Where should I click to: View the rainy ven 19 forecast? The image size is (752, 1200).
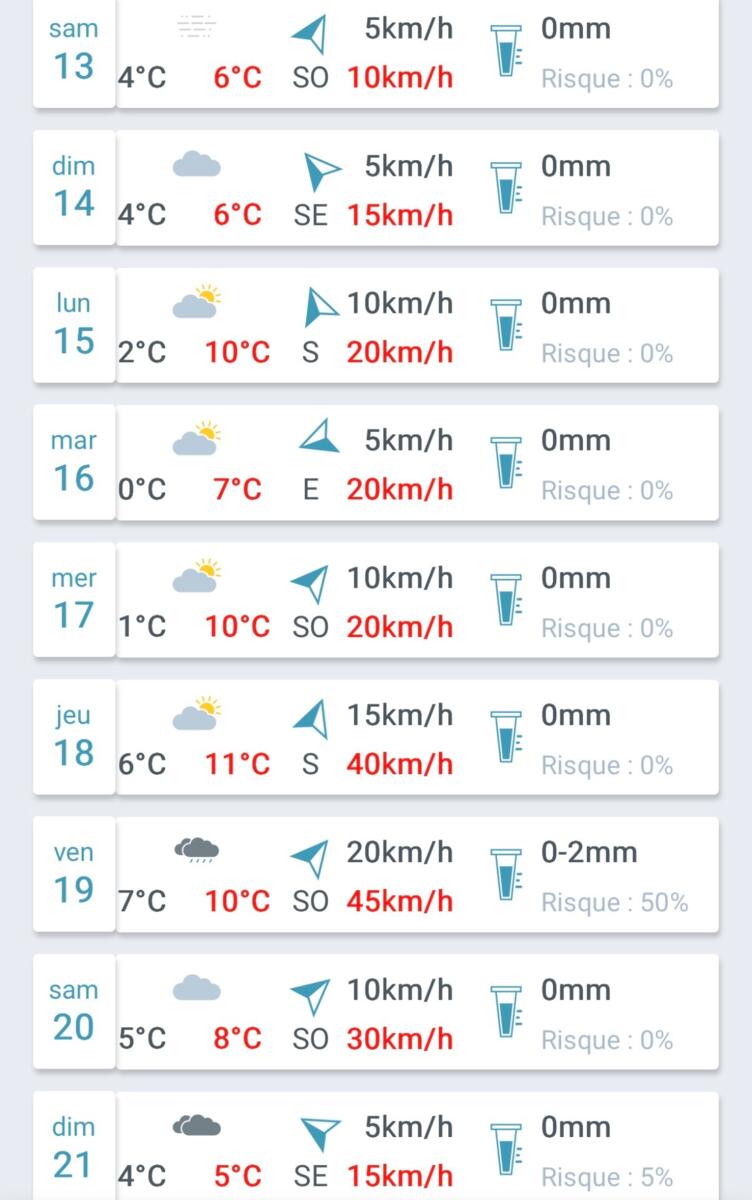pos(376,874)
